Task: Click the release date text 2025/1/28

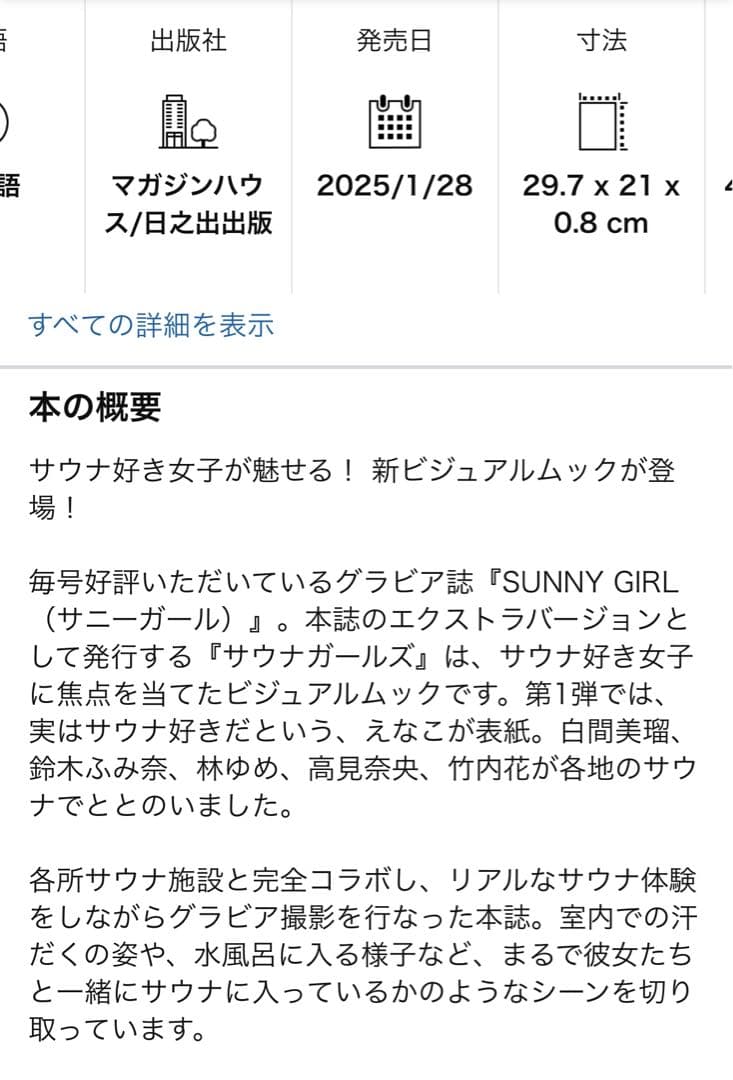Action: (x=397, y=185)
